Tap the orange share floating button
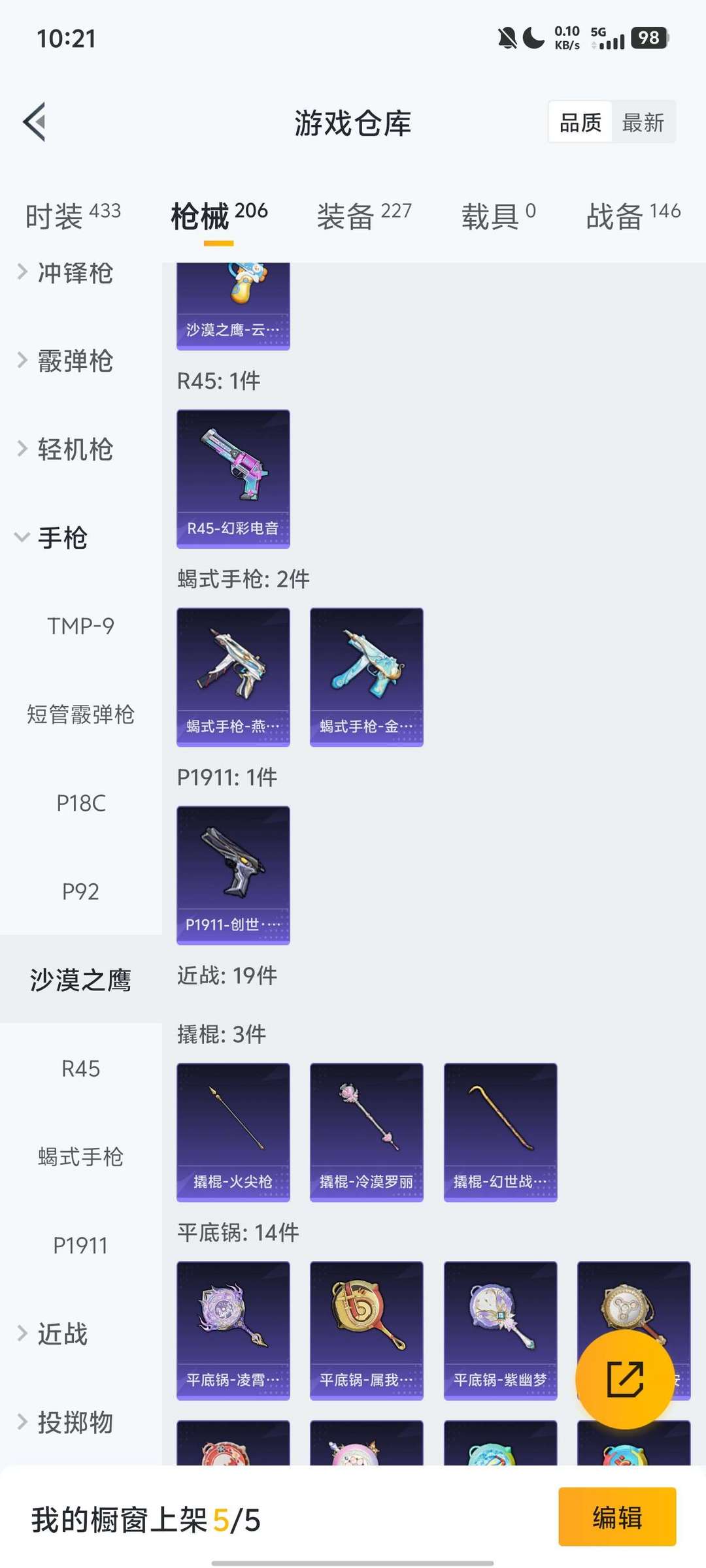 click(625, 1379)
